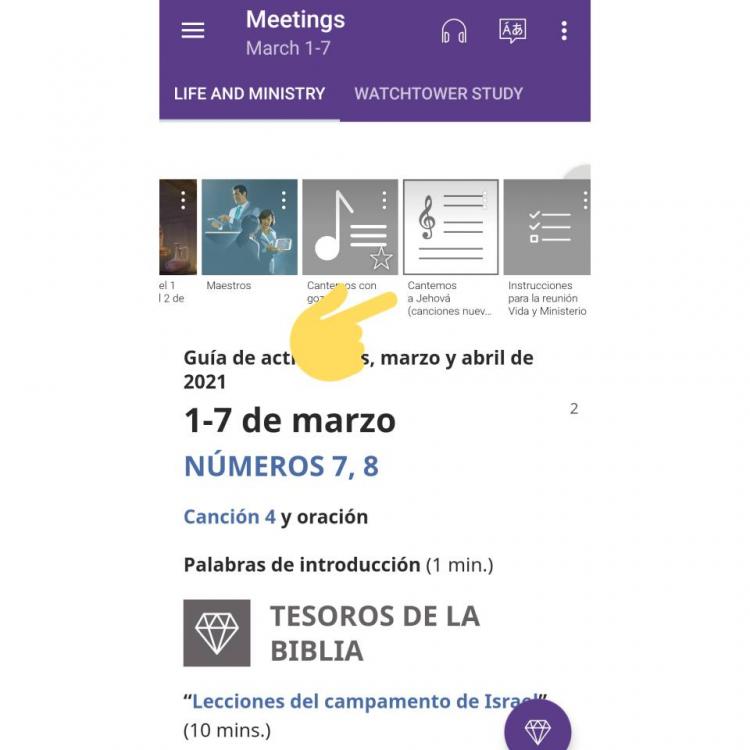Open the navigation drawer menu

193,30
